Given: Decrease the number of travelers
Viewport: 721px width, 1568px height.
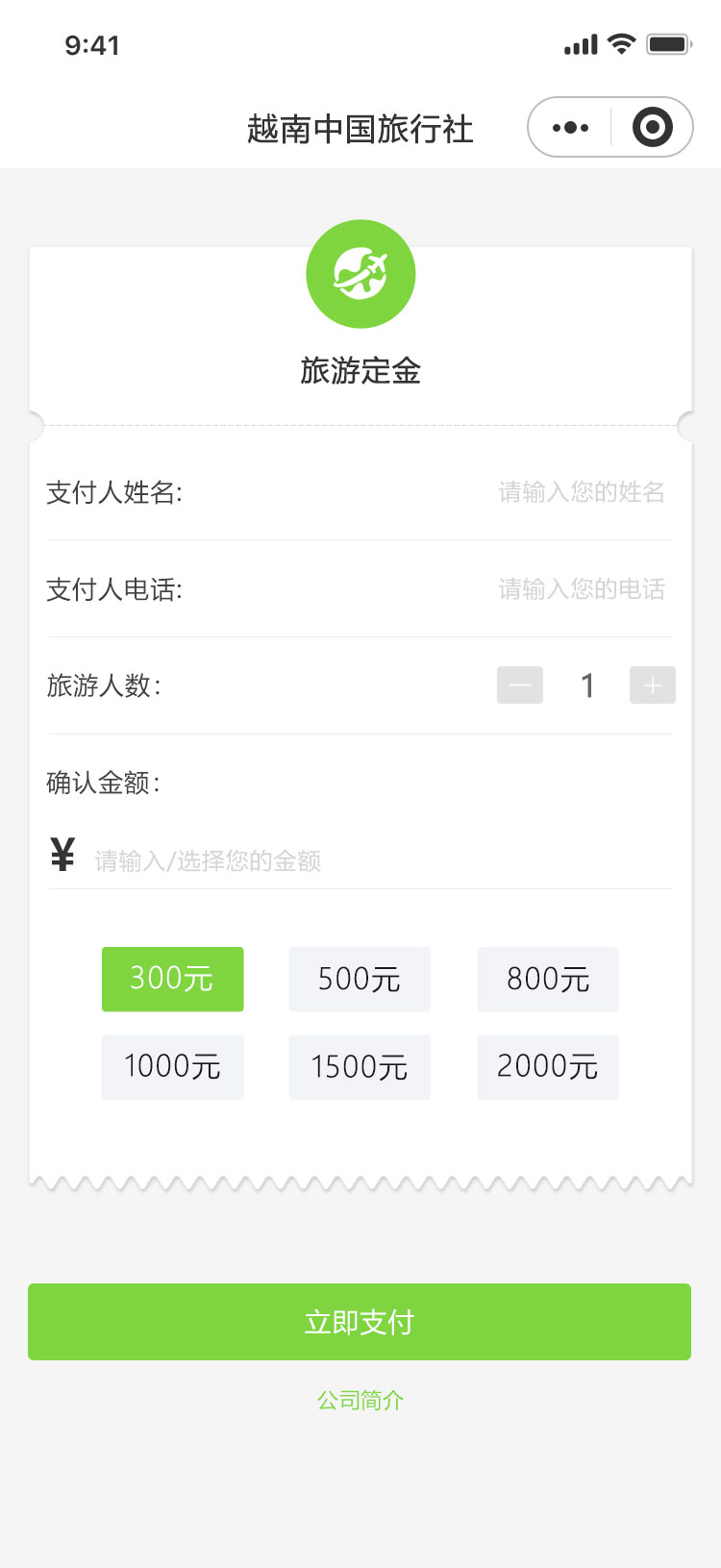Looking at the screenshot, I should click(x=520, y=685).
